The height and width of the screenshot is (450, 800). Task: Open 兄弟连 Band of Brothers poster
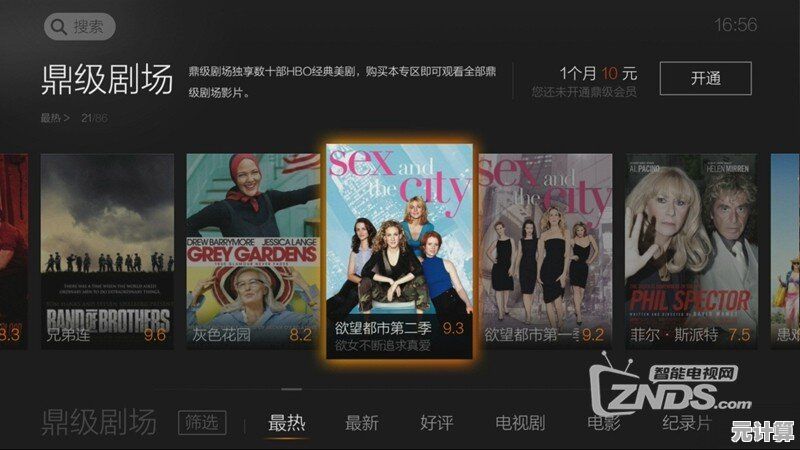point(105,250)
